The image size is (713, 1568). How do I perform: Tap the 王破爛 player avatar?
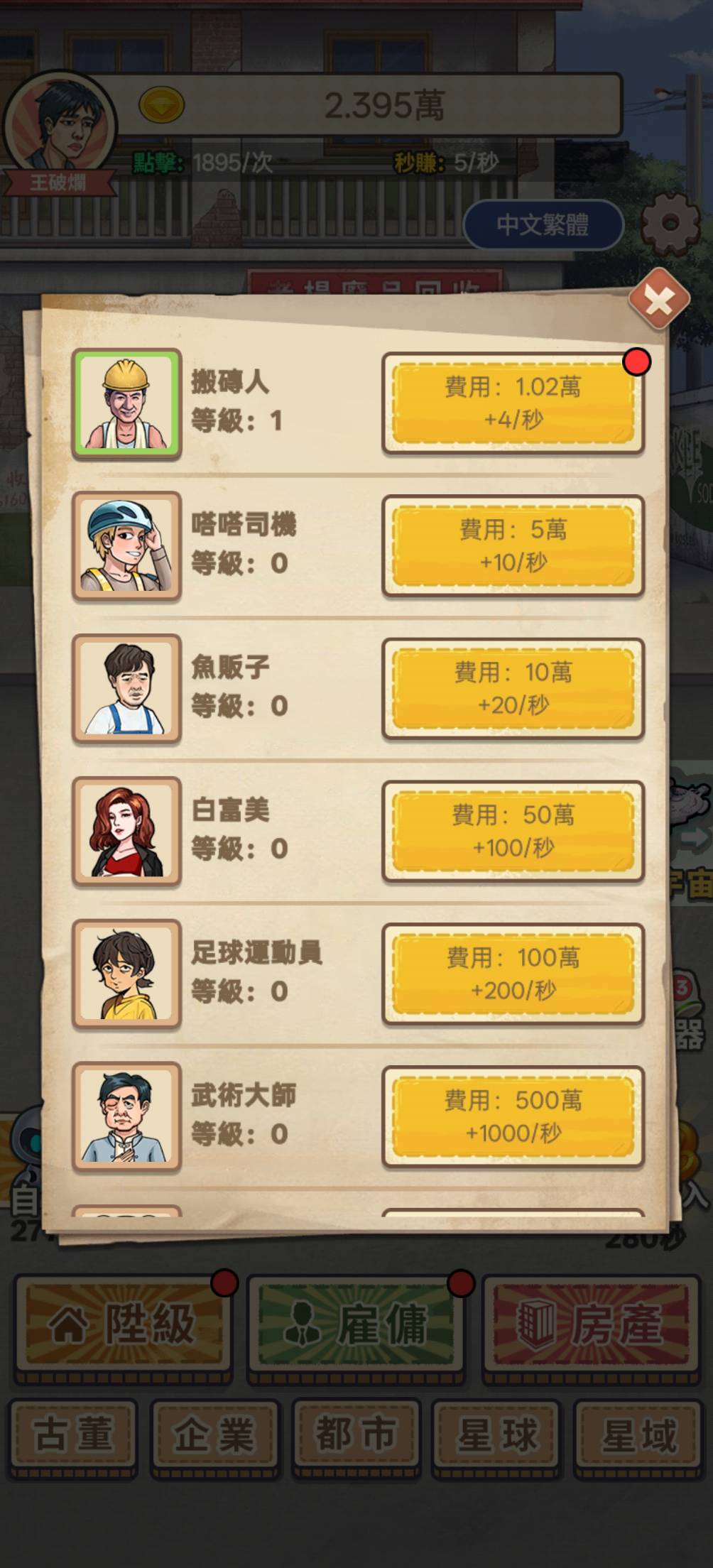click(60, 126)
